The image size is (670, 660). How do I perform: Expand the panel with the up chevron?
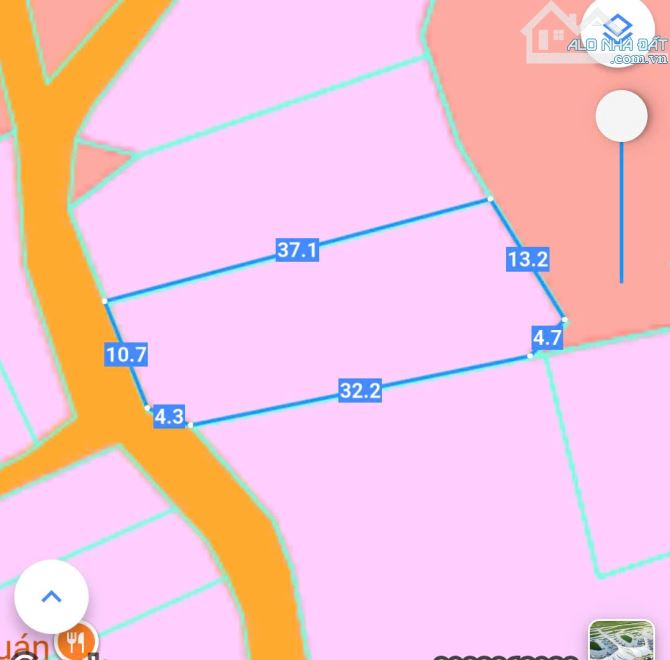(51, 597)
